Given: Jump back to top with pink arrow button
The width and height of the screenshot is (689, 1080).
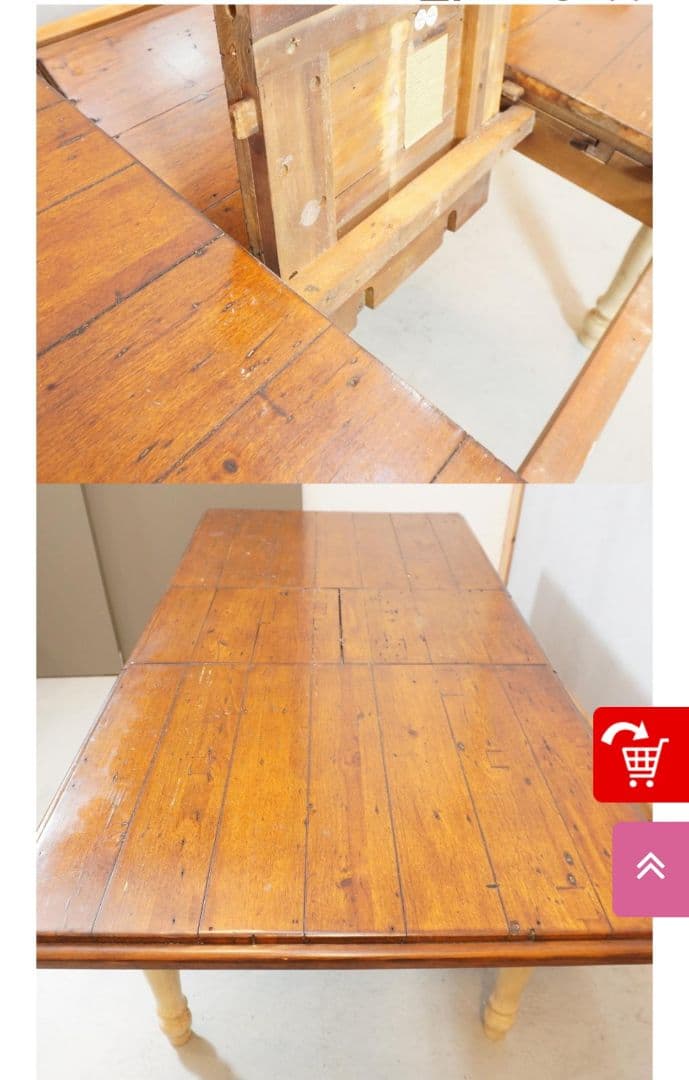Looking at the screenshot, I should (650, 868).
